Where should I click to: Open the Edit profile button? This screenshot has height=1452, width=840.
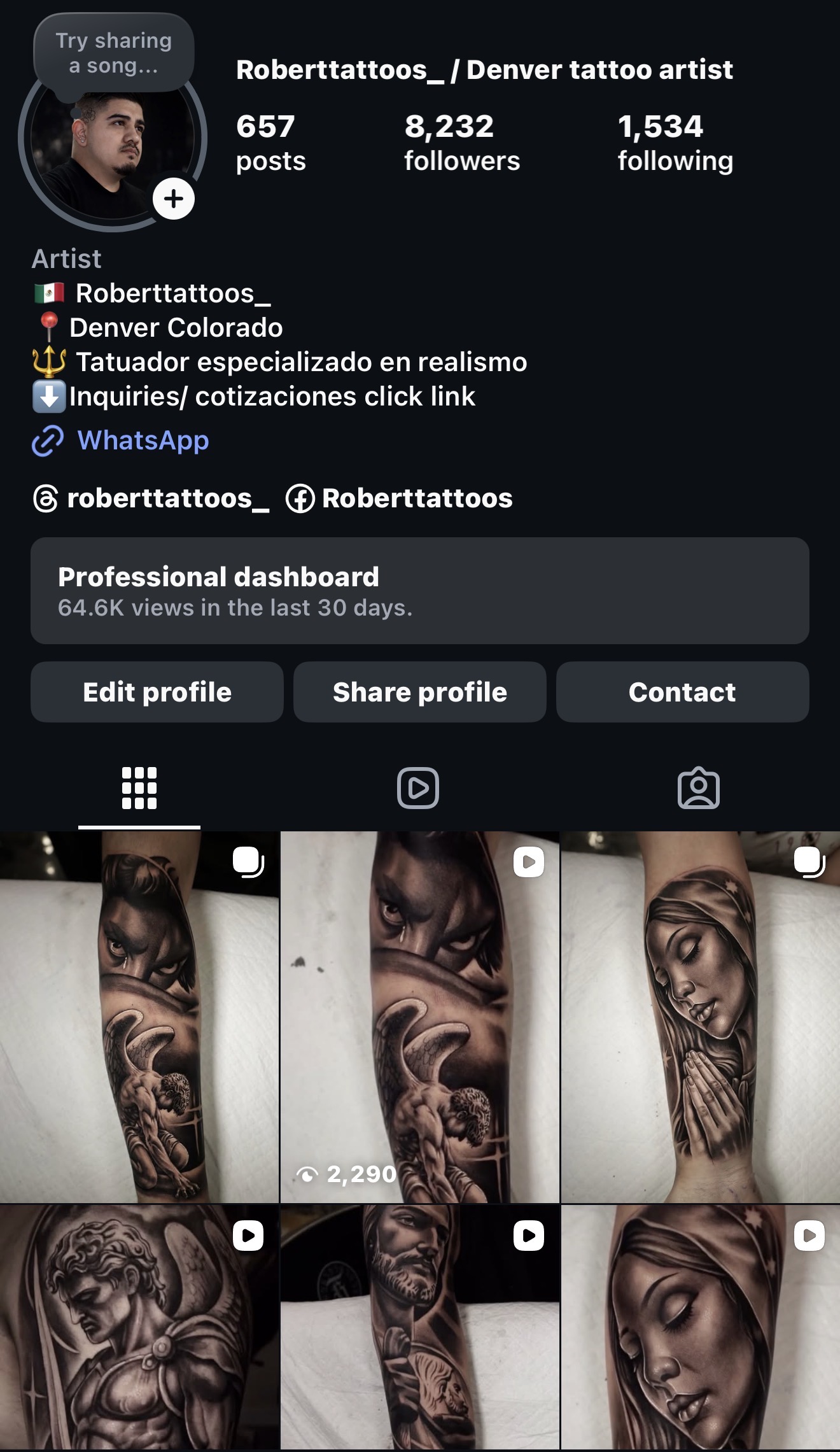tap(157, 692)
